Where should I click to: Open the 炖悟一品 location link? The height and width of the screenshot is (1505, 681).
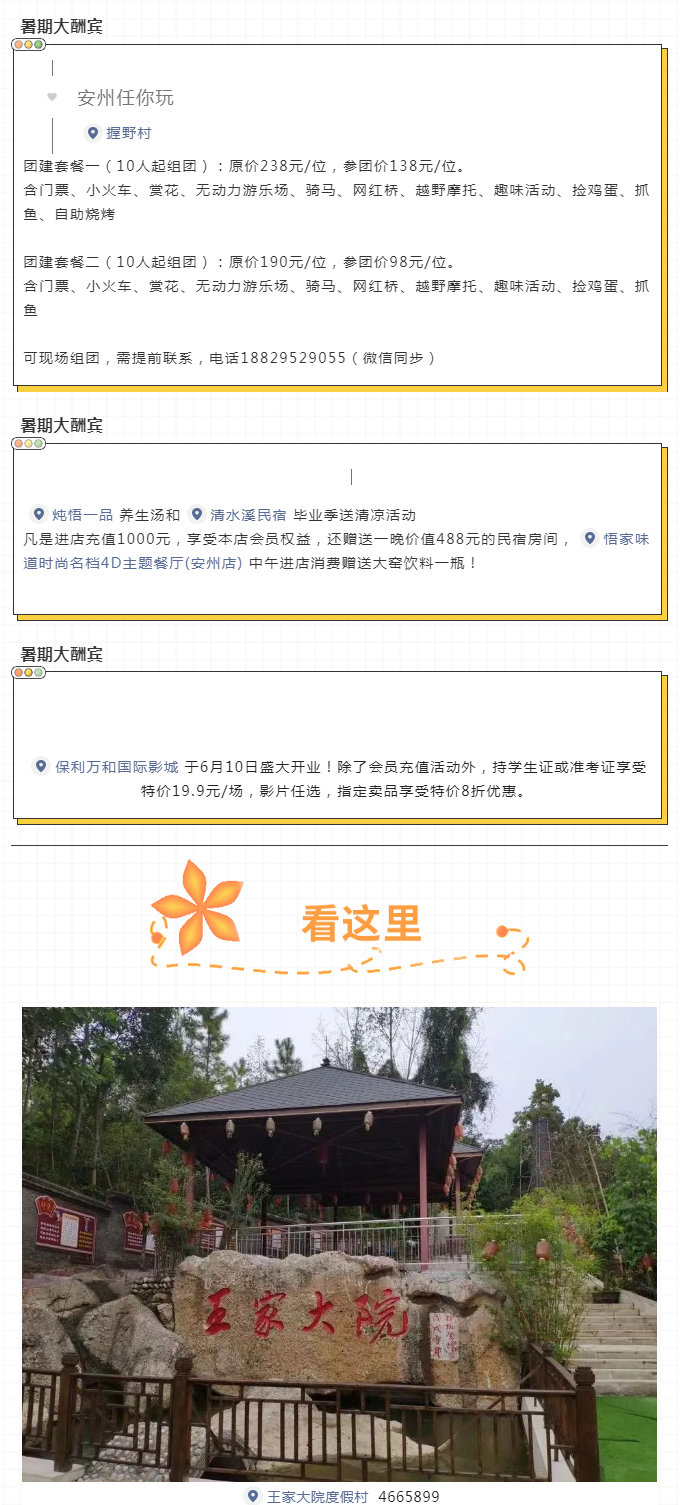(81, 515)
